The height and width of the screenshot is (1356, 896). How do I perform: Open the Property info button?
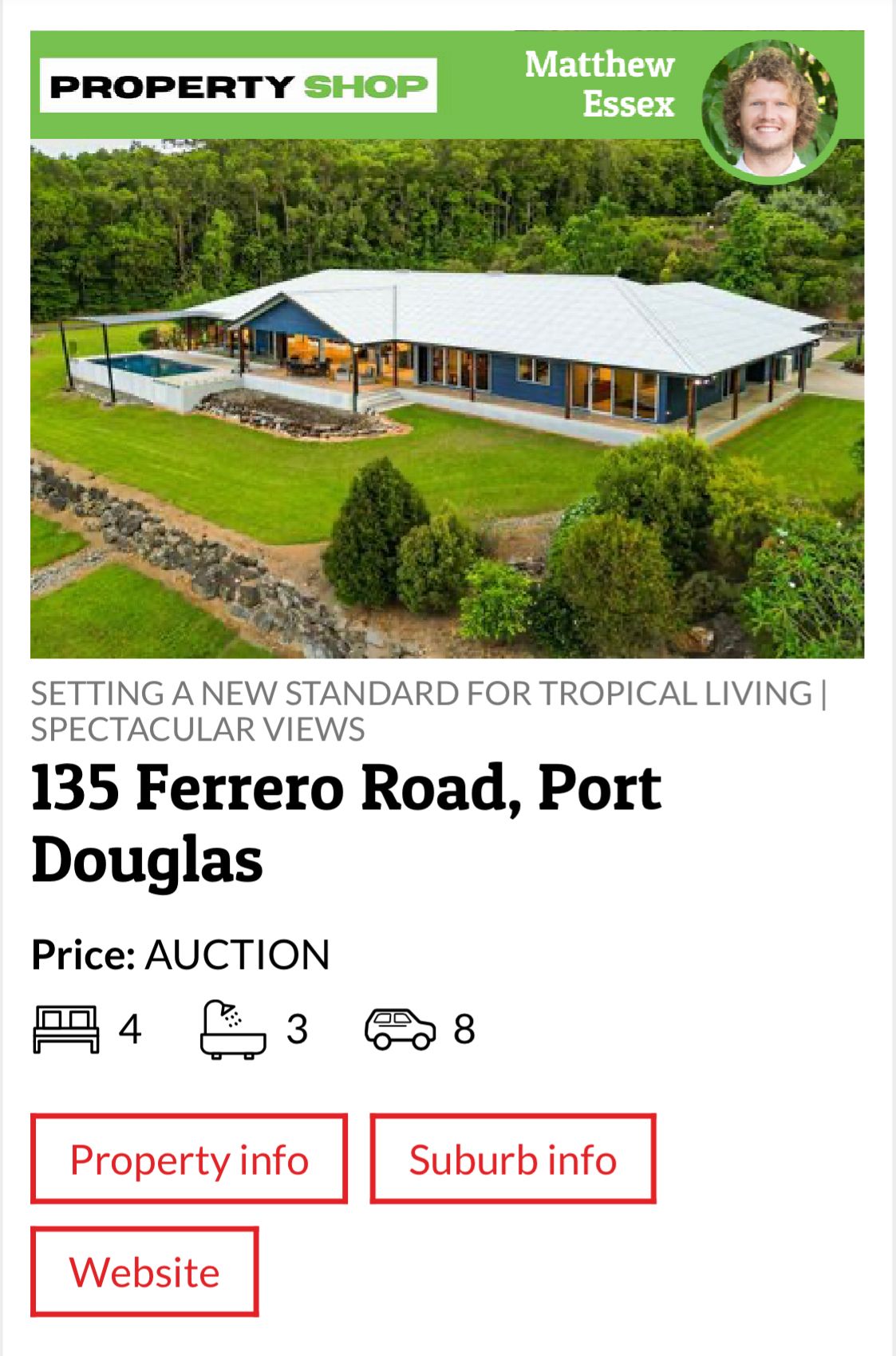(189, 1159)
